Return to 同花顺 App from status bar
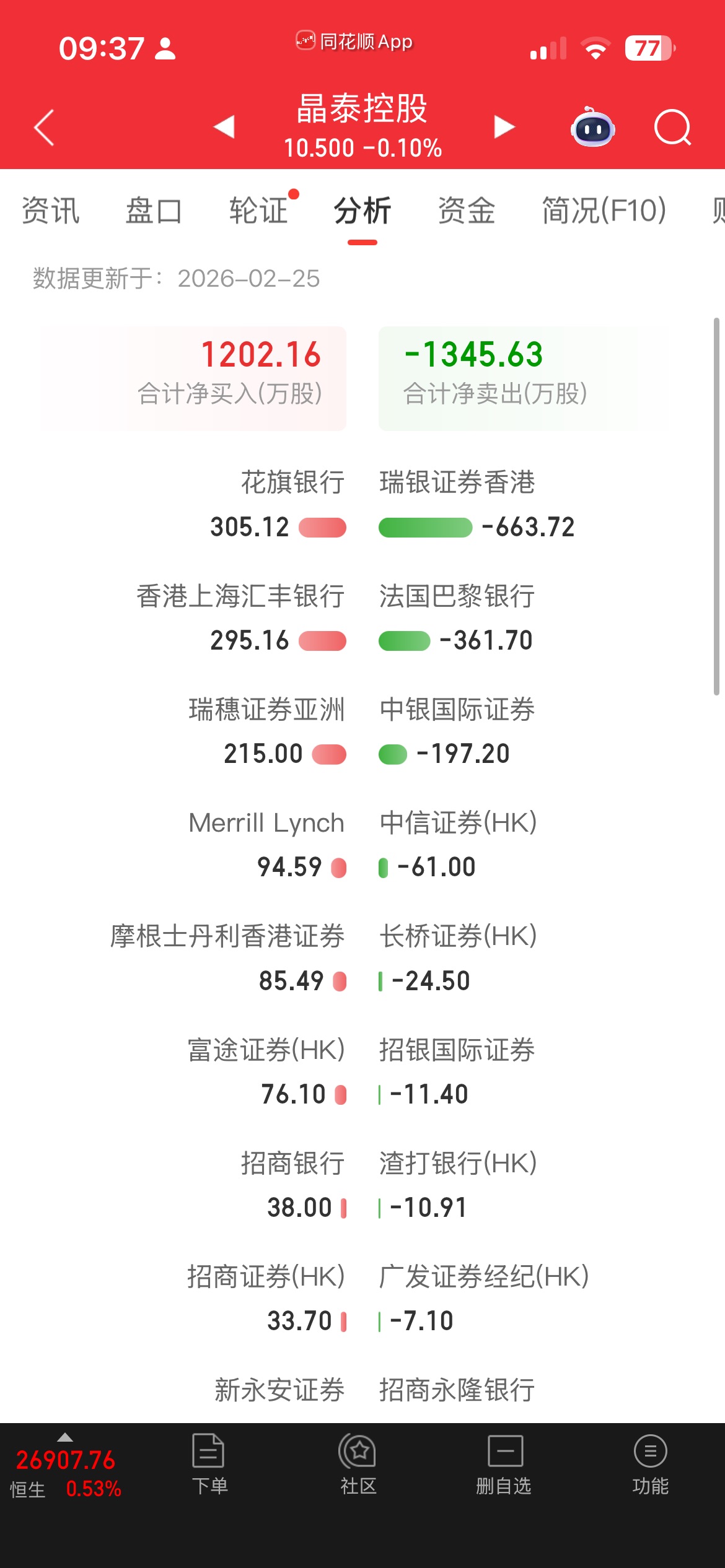 [x=354, y=41]
